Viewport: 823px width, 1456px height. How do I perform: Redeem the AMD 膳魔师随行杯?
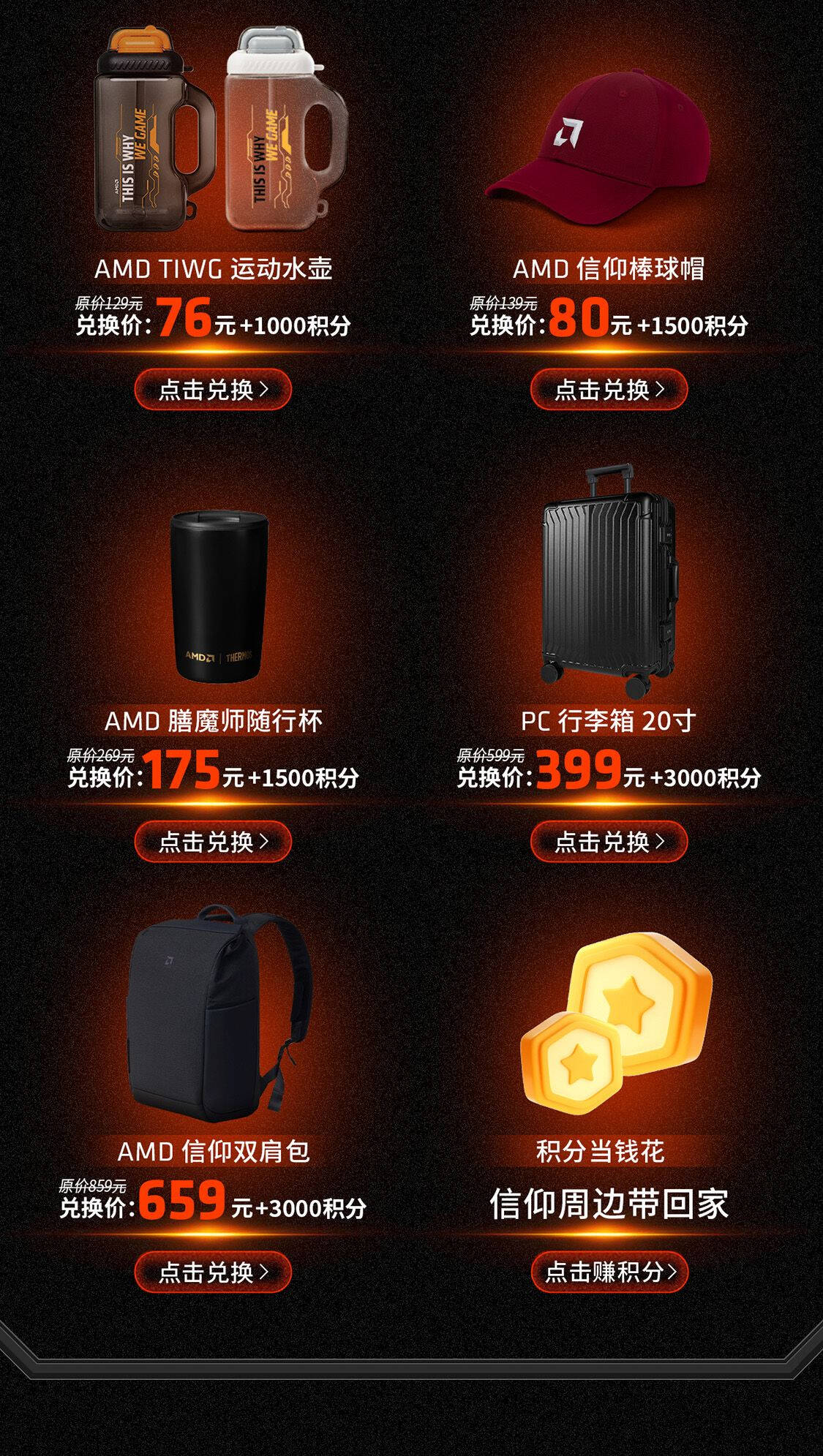point(213,842)
